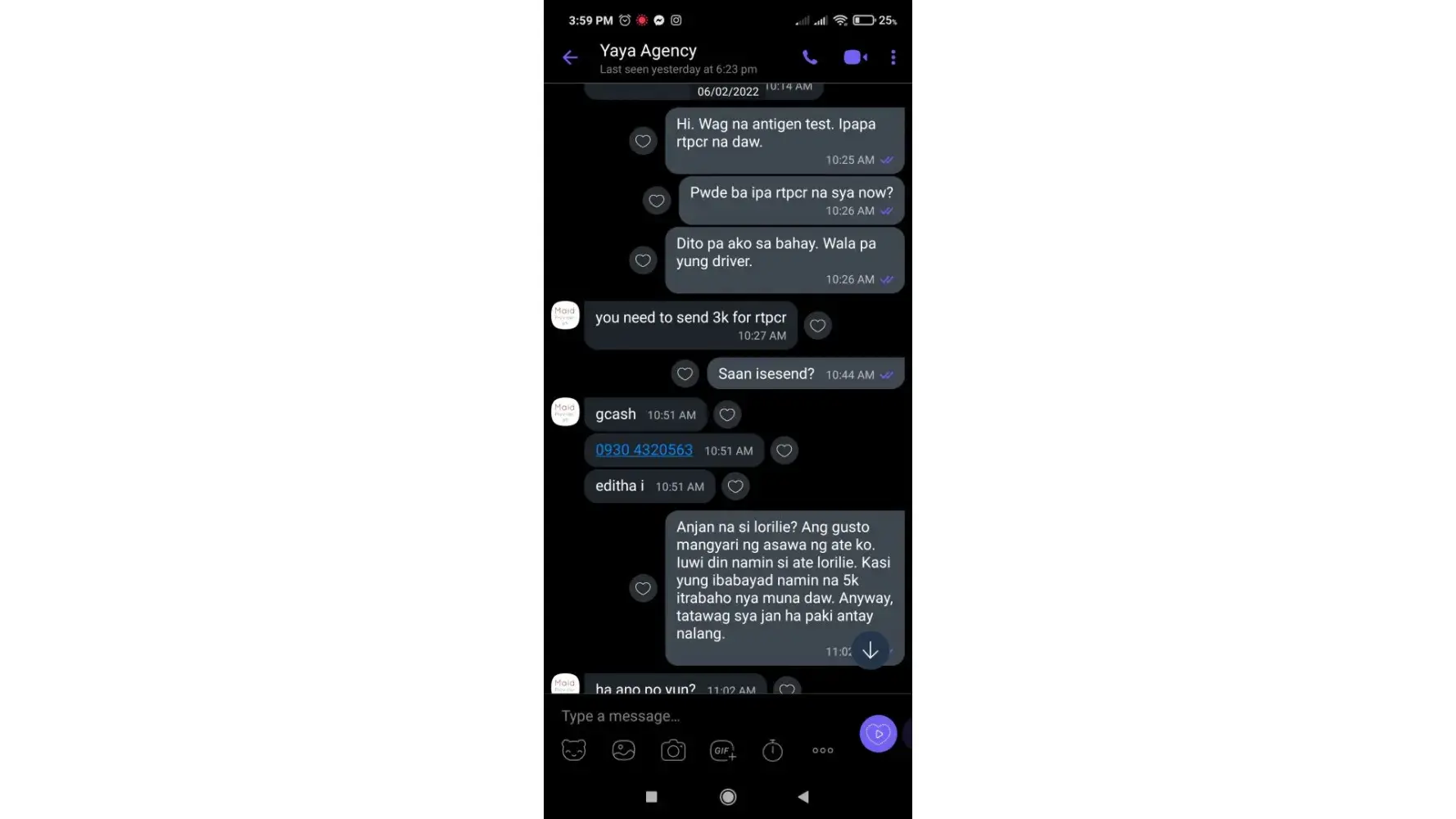1456x819 pixels.
Task: Start a voice call with Yaya Agency
Action: point(809,57)
